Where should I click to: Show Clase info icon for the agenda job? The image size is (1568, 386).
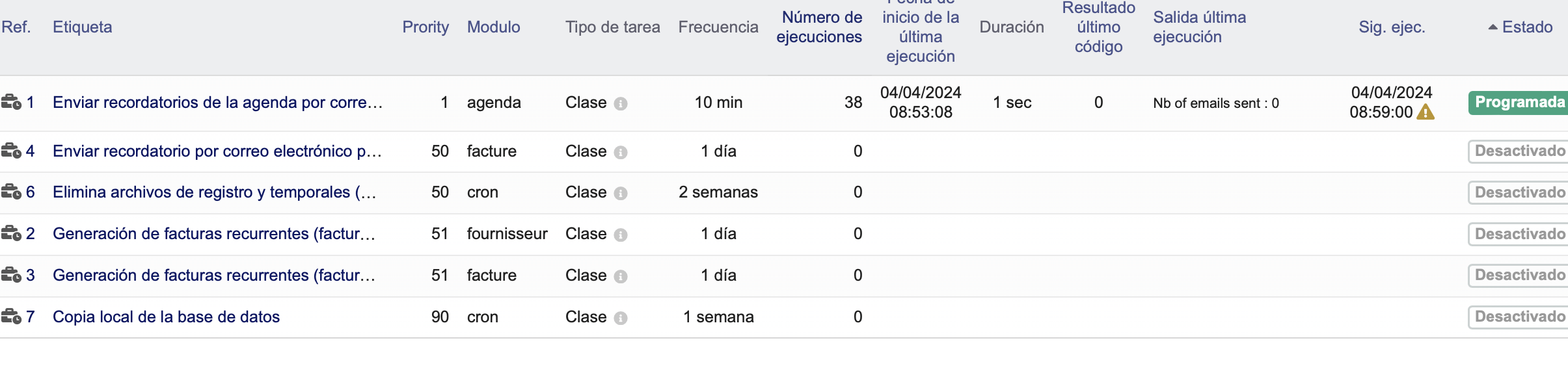[621, 104]
